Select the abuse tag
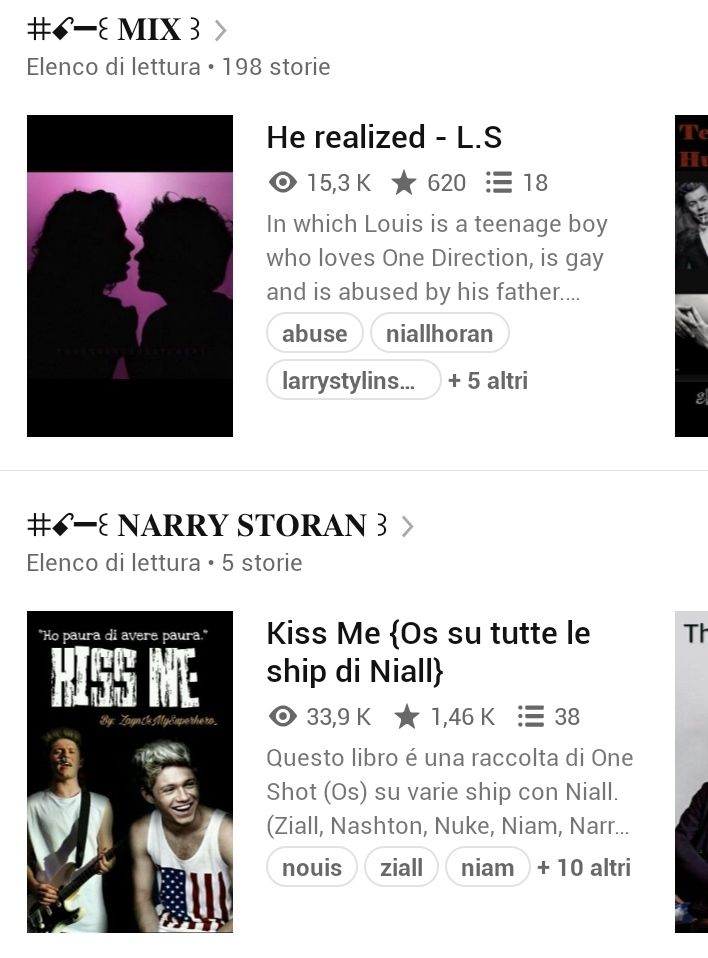The width and height of the screenshot is (708, 958). click(314, 334)
